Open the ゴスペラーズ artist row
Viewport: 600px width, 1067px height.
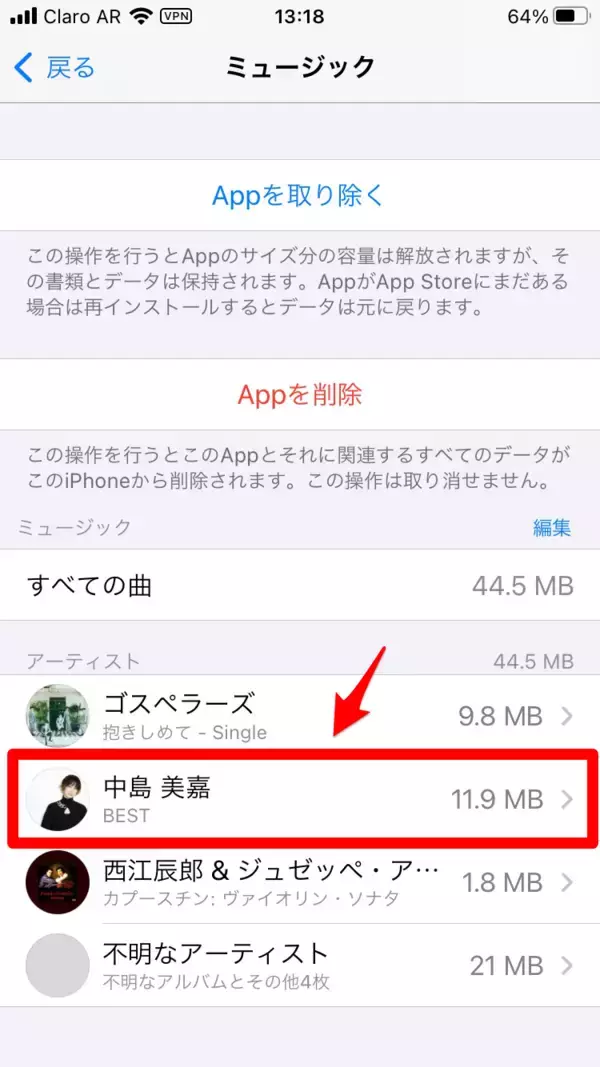coord(300,716)
